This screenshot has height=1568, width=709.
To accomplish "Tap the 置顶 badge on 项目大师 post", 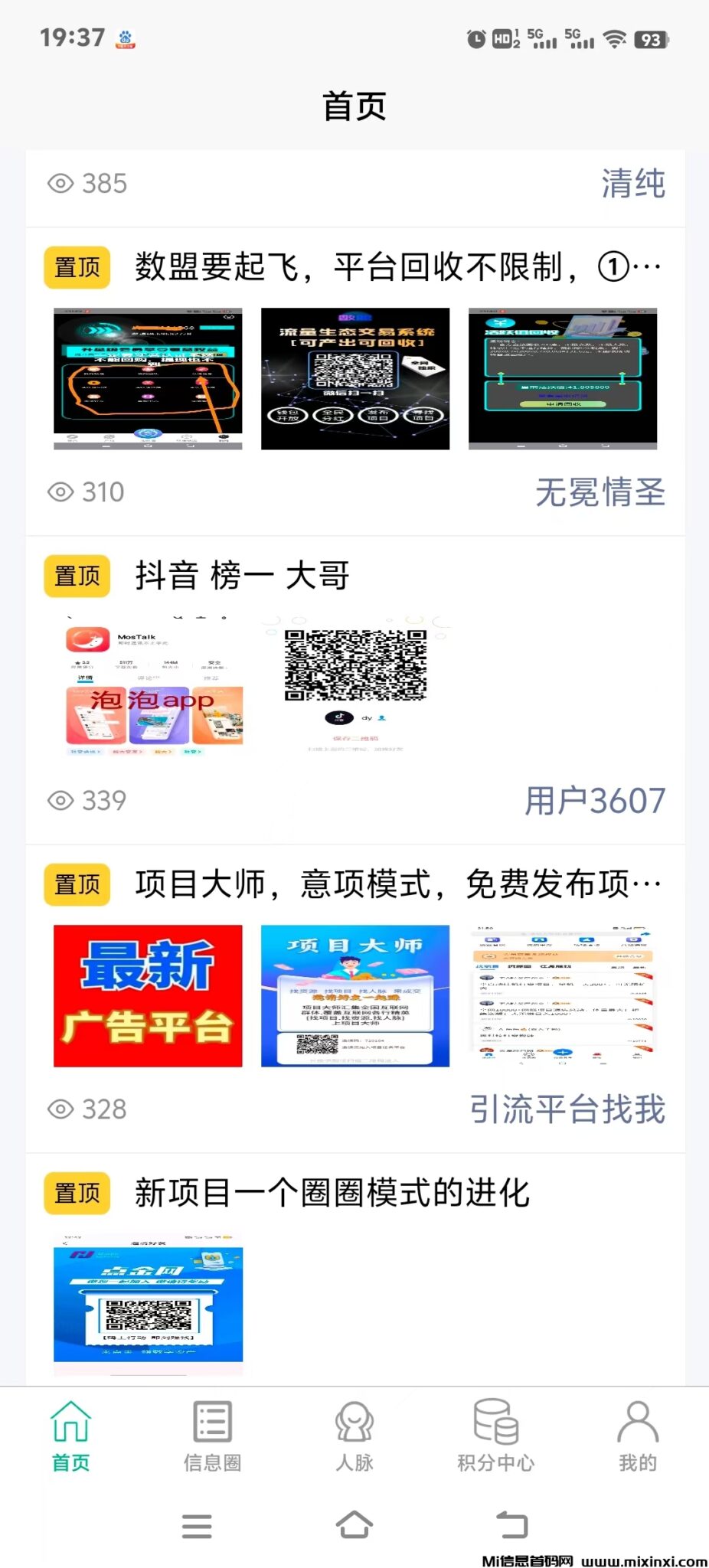I will click(x=76, y=884).
